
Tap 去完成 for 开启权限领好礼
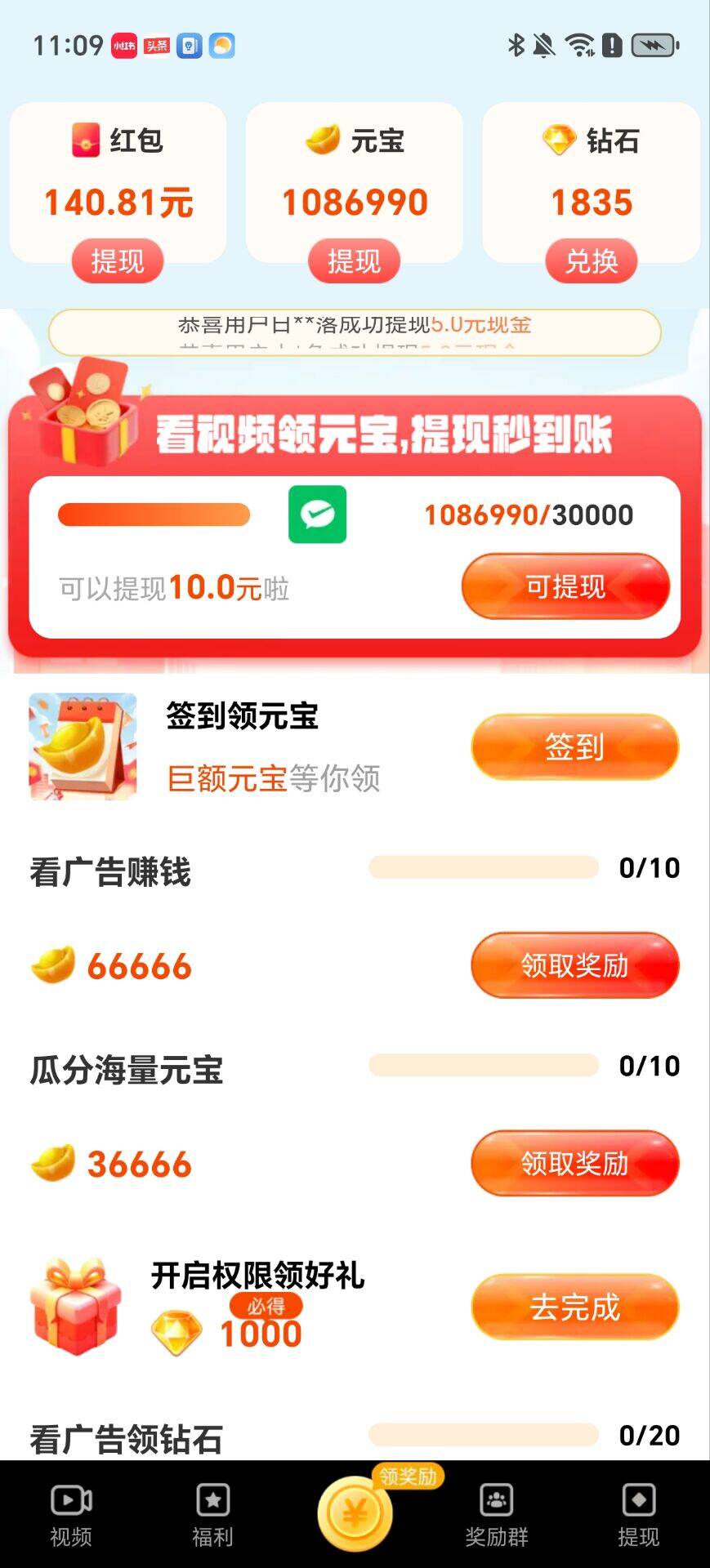tap(574, 1307)
